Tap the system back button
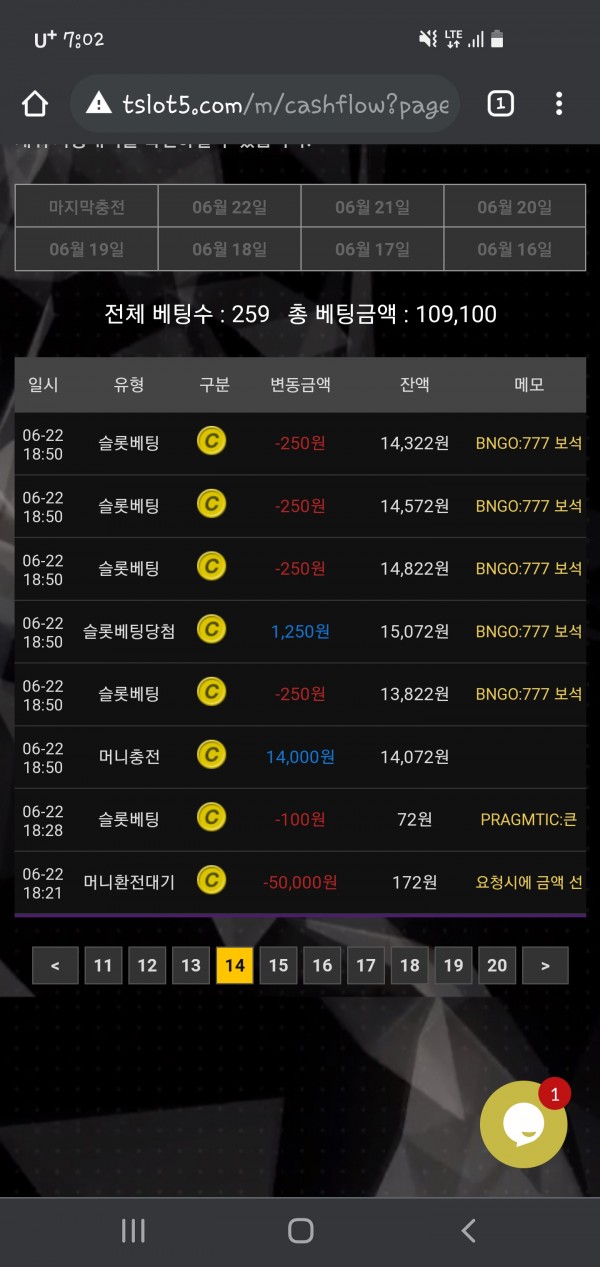 pos(468,1231)
